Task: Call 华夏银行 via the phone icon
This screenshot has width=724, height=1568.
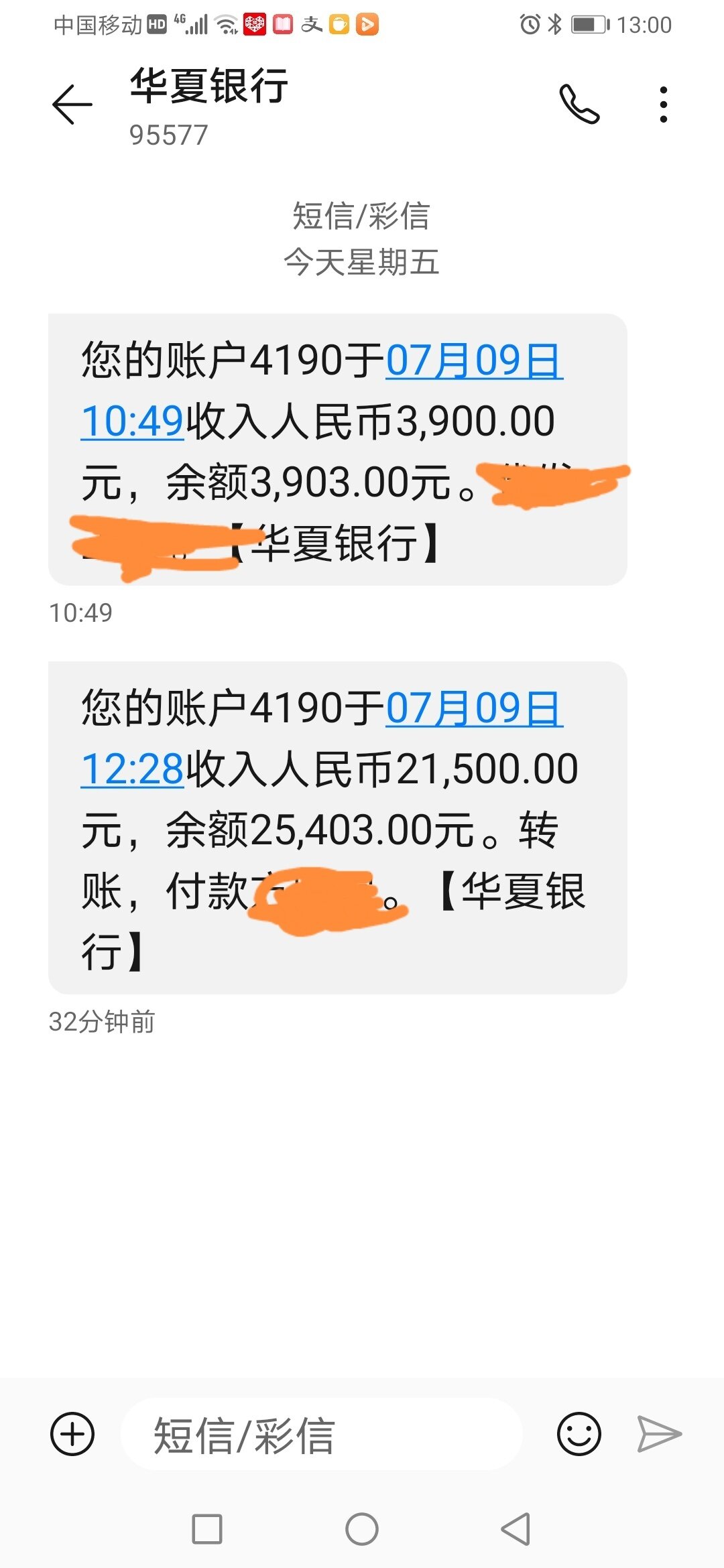Action: [x=579, y=105]
